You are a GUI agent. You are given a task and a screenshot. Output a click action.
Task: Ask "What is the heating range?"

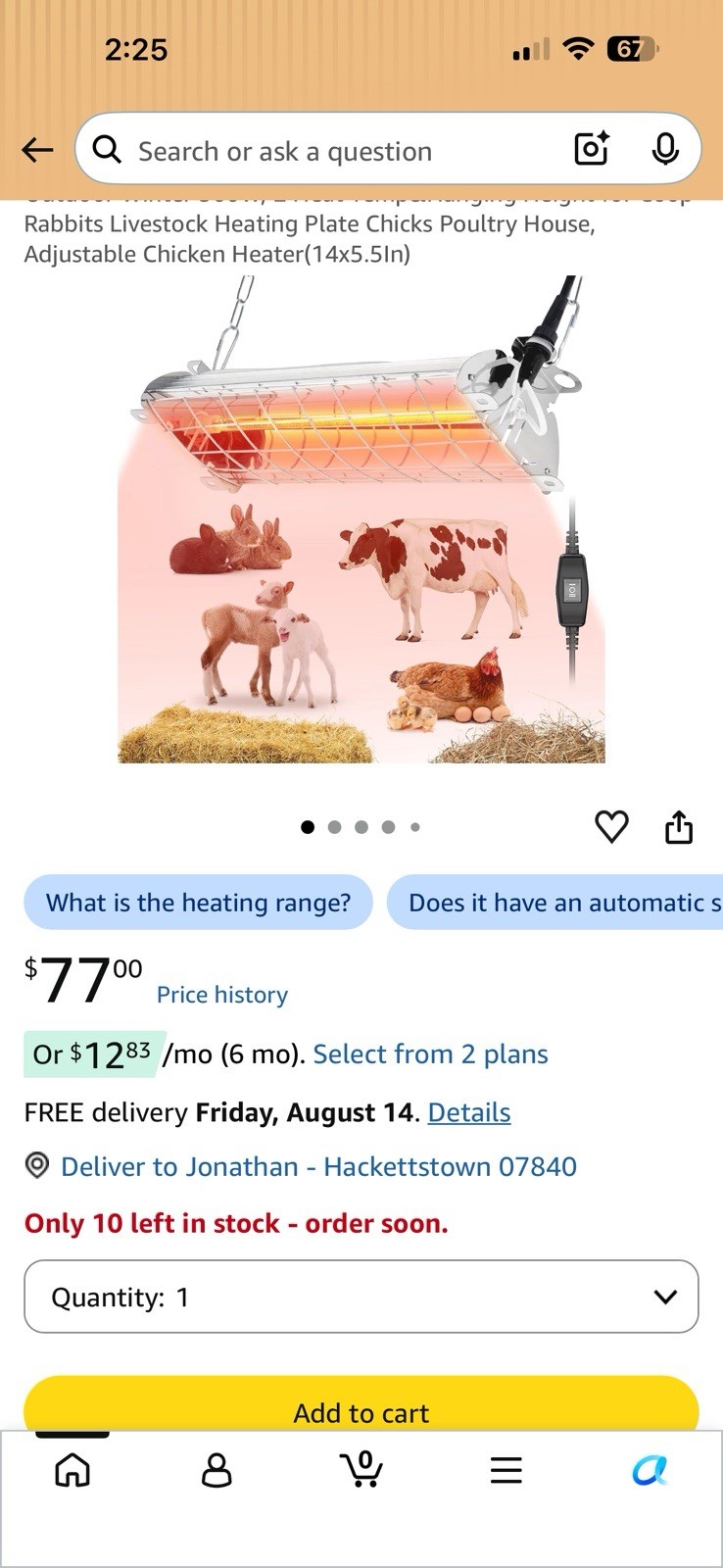coord(199,903)
